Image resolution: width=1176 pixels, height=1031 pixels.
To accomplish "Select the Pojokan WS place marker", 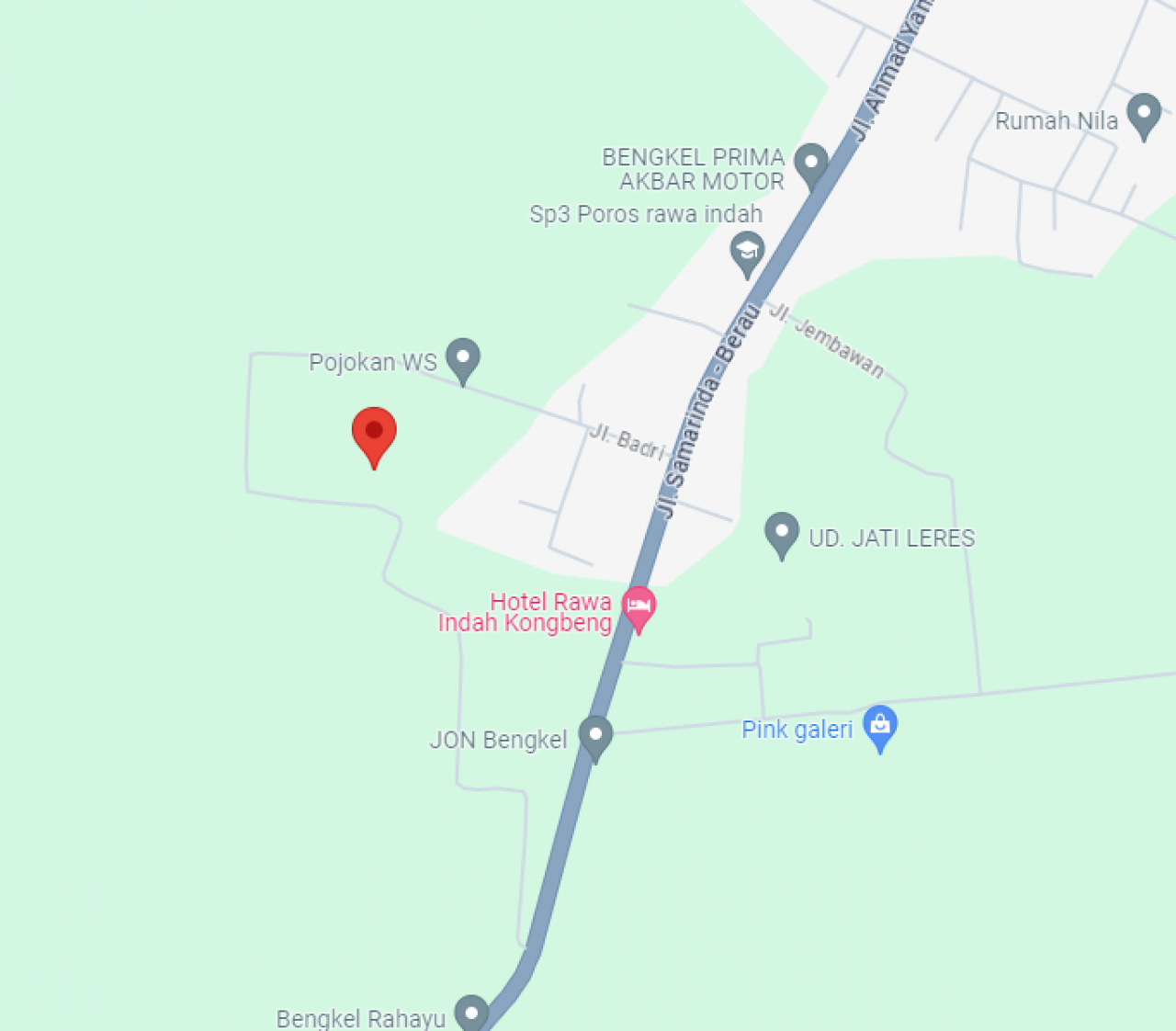I will pos(463,357).
